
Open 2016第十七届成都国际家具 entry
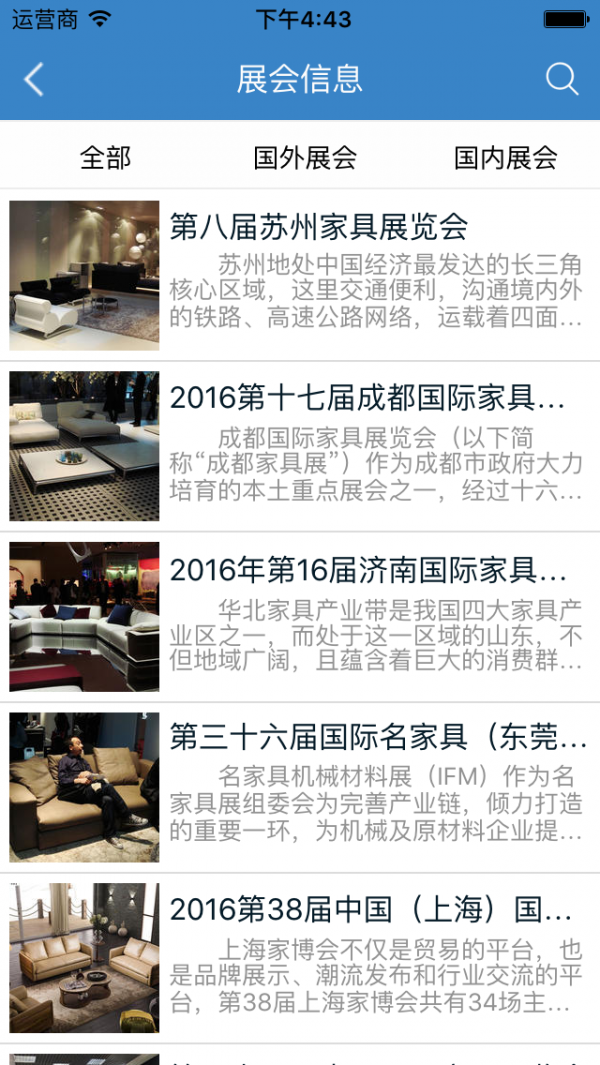pos(366,397)
